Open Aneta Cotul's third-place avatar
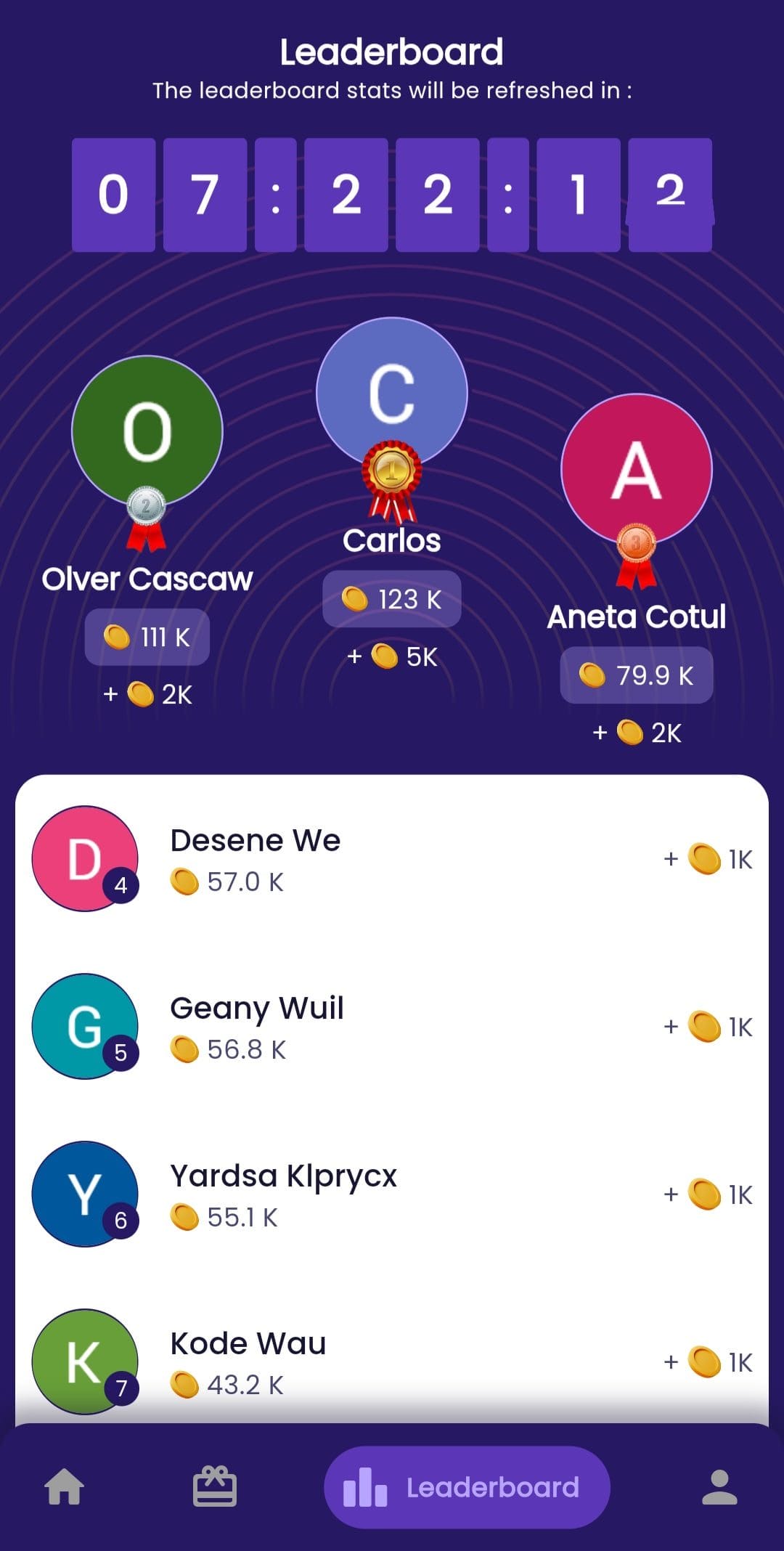Screen dimensions: 784x1551 [637, 470]
